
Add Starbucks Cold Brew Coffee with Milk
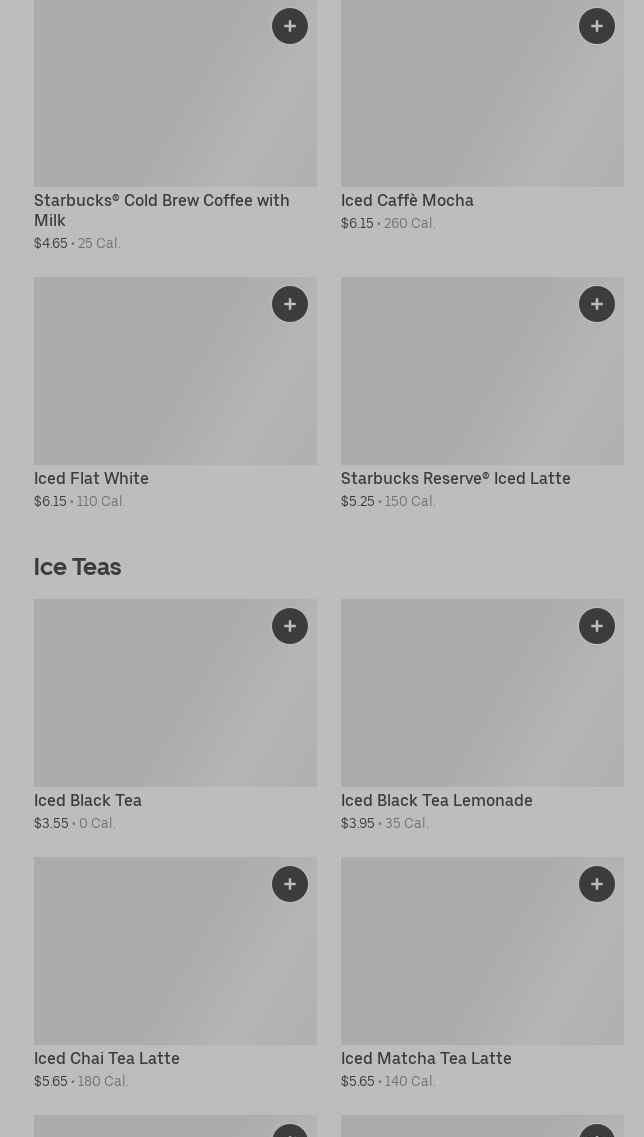tap(290, 26)
